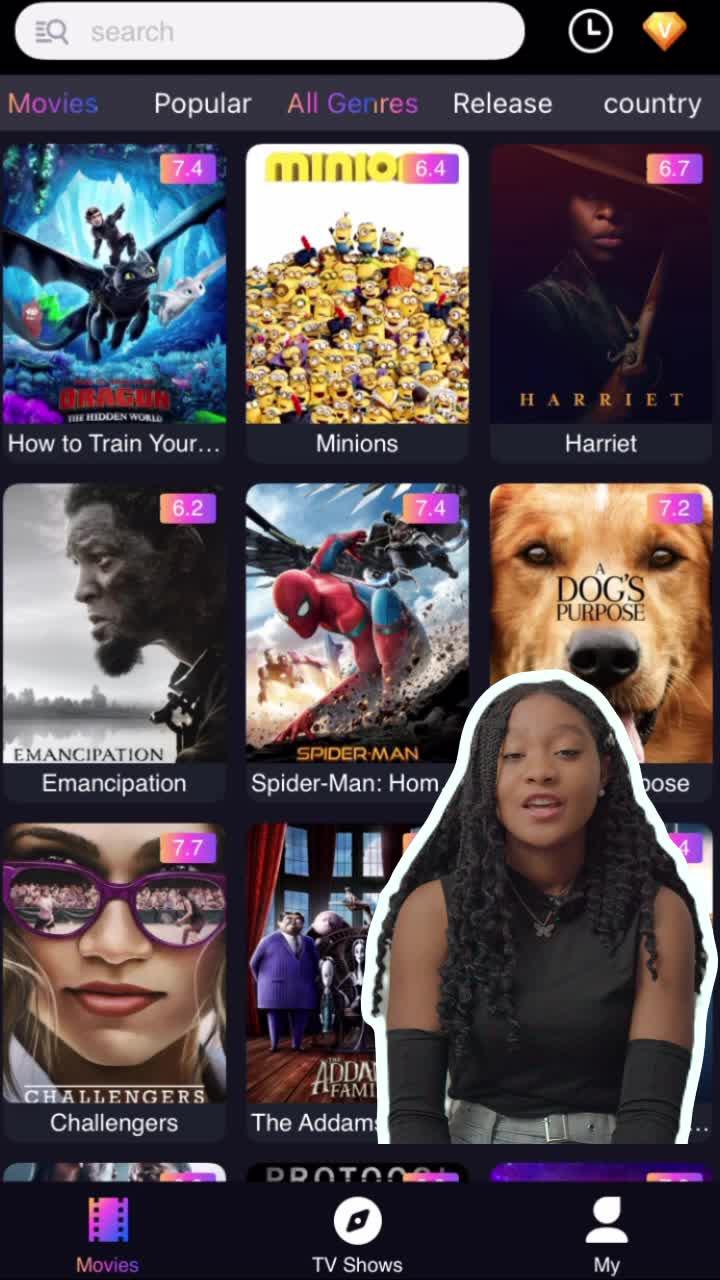
Task: Open A Dog's Purpose movie card
Action: click(601, 580)
